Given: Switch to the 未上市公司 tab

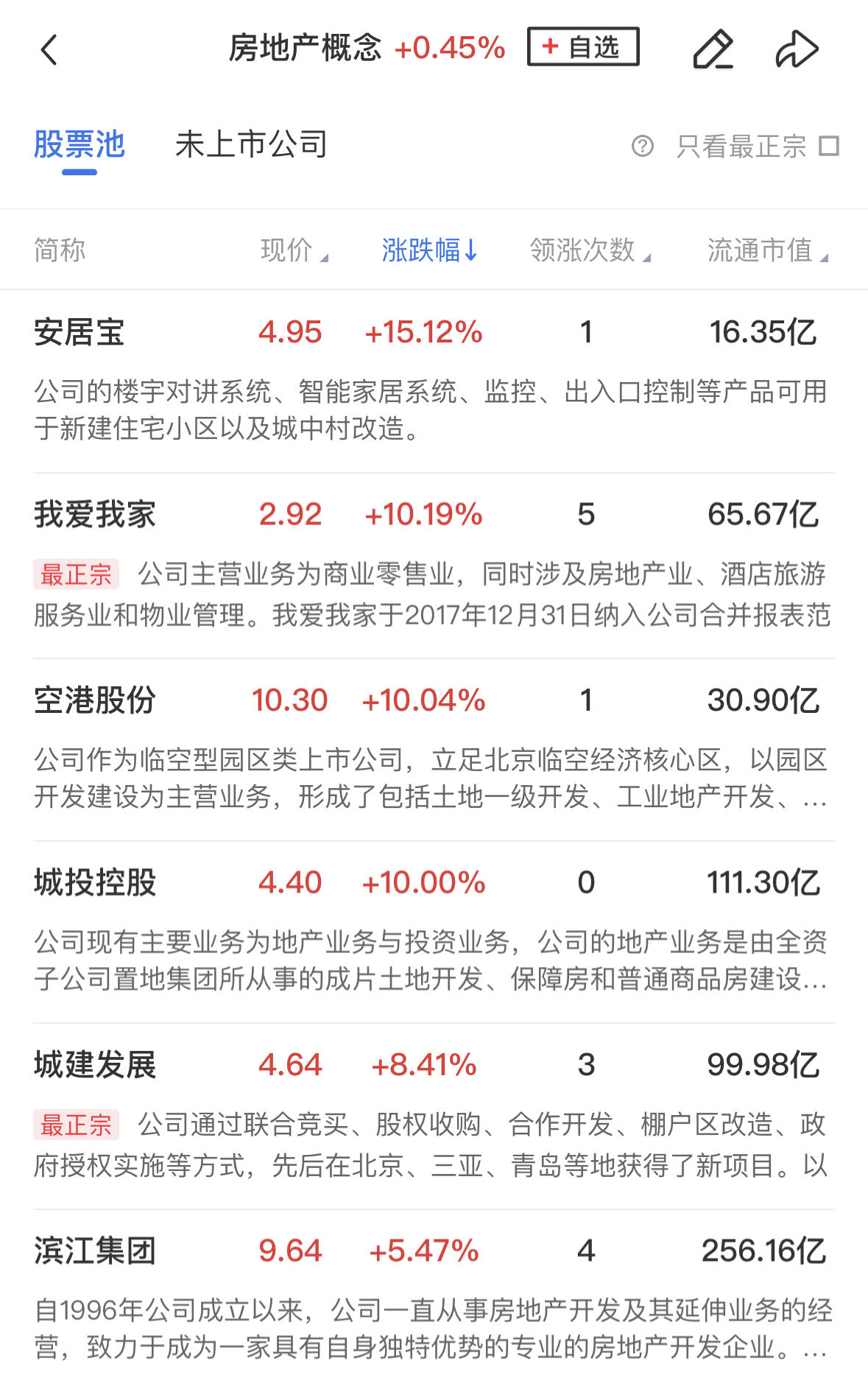Looking at the screenshot, I should point(251,145).
